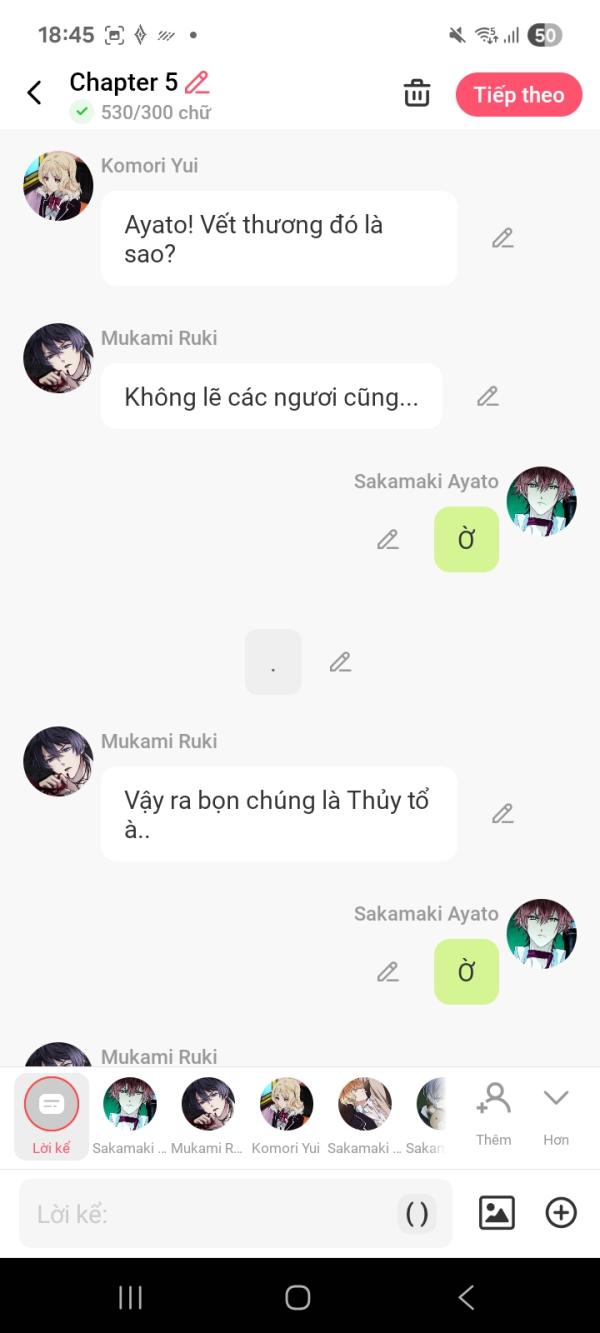
Task: Edit the narration dot message
Action: (x=340, y=662)
